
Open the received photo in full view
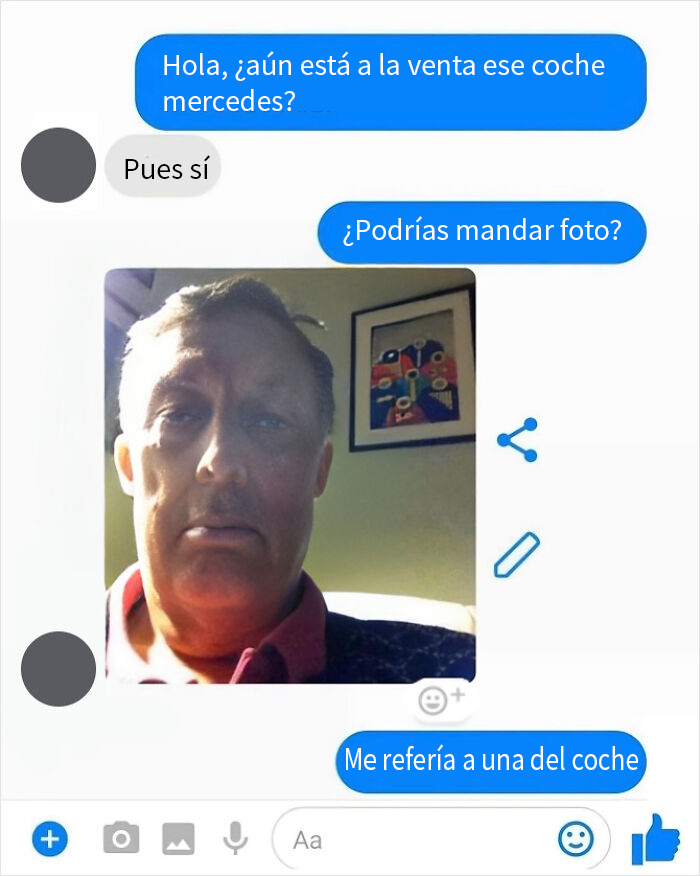290,475
